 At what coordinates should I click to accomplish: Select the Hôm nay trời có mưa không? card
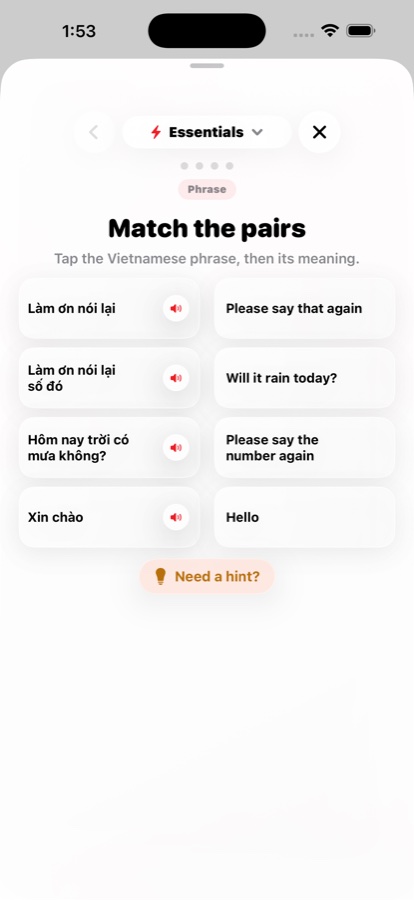109,448
